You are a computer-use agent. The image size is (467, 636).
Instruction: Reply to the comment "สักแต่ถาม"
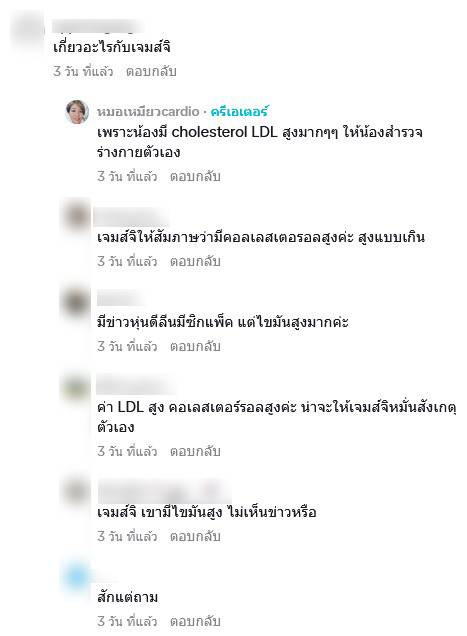click(195, 621)
